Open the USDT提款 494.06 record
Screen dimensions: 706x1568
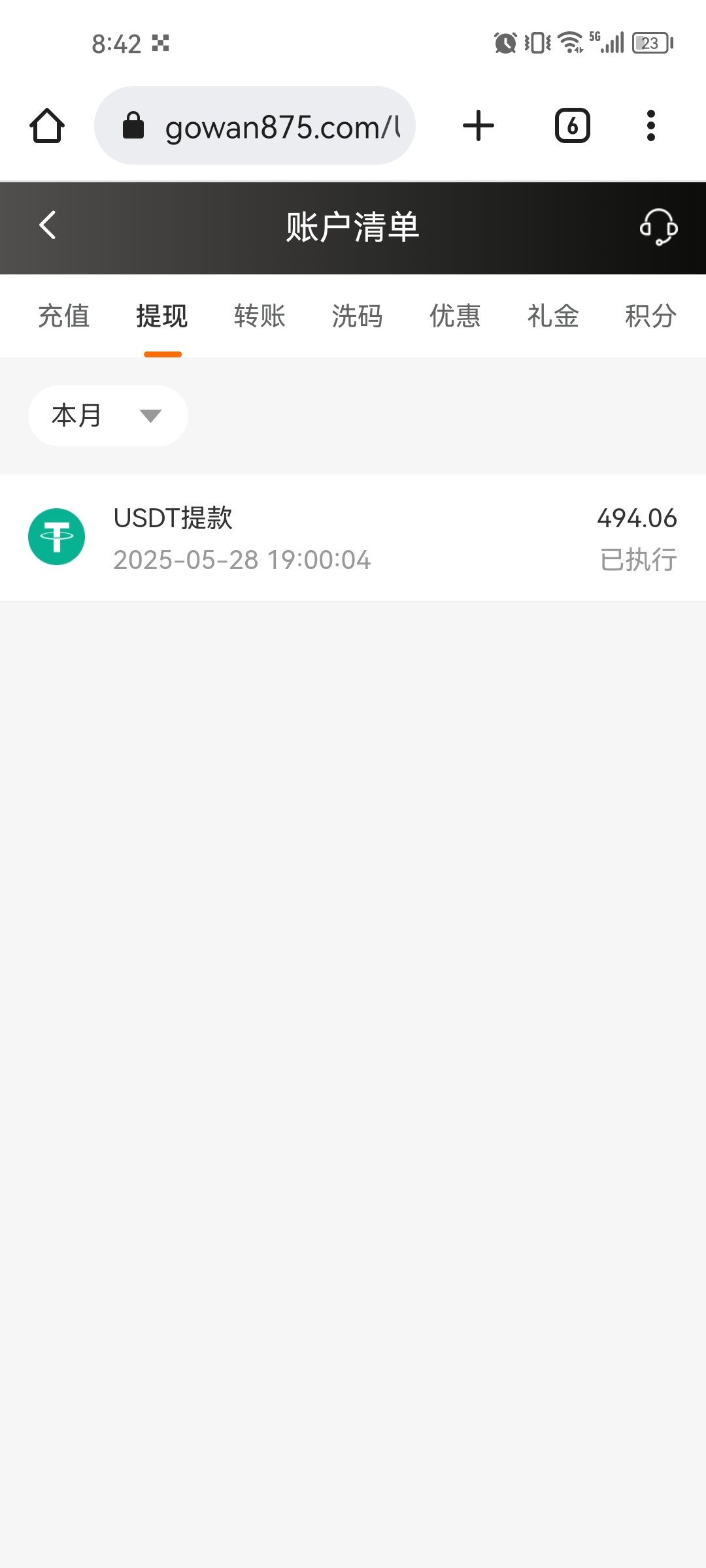353,538
